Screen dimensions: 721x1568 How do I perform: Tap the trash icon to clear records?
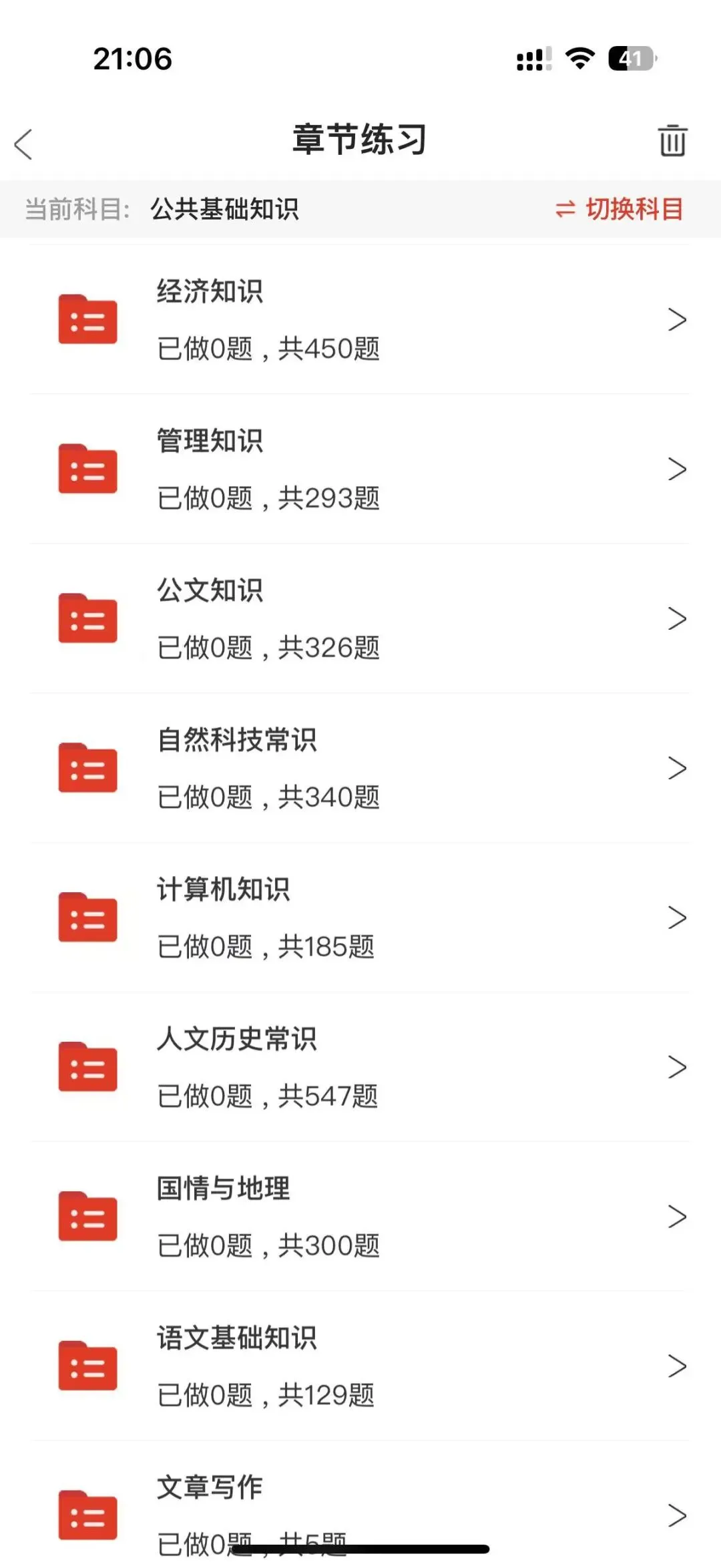coord(672,141)
